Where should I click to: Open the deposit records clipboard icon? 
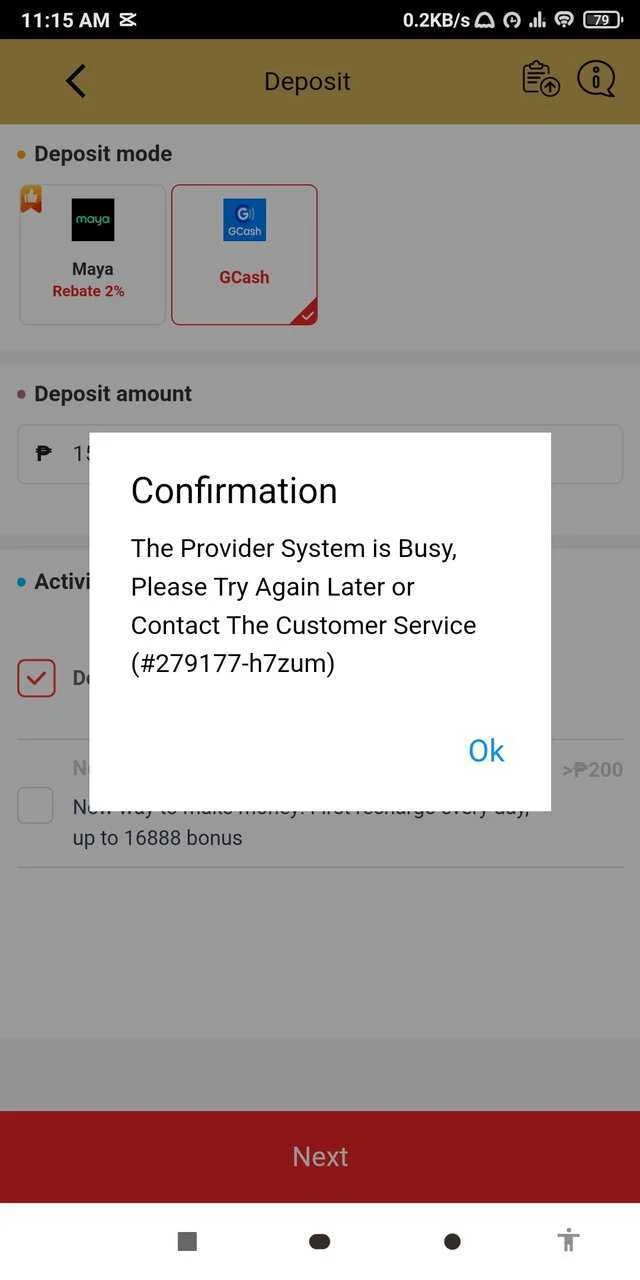541,80
